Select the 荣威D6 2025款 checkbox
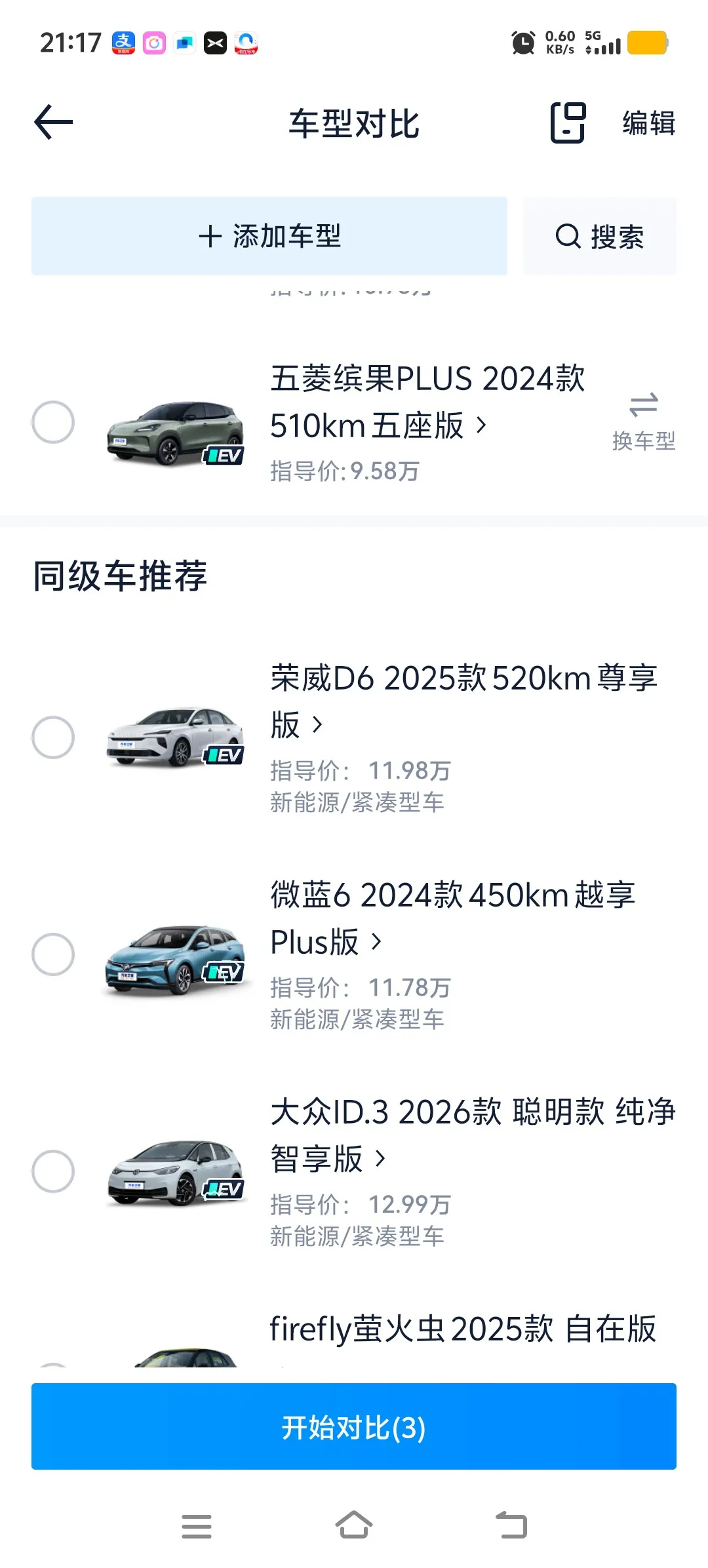Screen dimensions: 708x1568 pos(53,737)
